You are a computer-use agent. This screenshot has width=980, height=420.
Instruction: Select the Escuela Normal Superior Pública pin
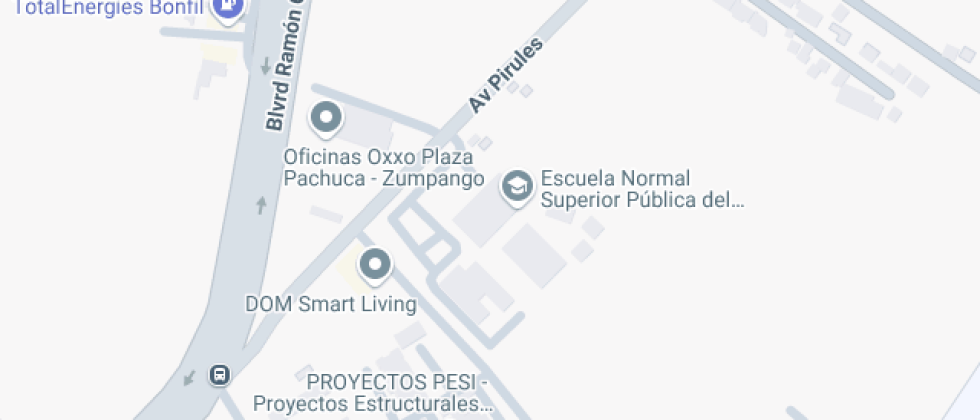(x=517, y=186)
